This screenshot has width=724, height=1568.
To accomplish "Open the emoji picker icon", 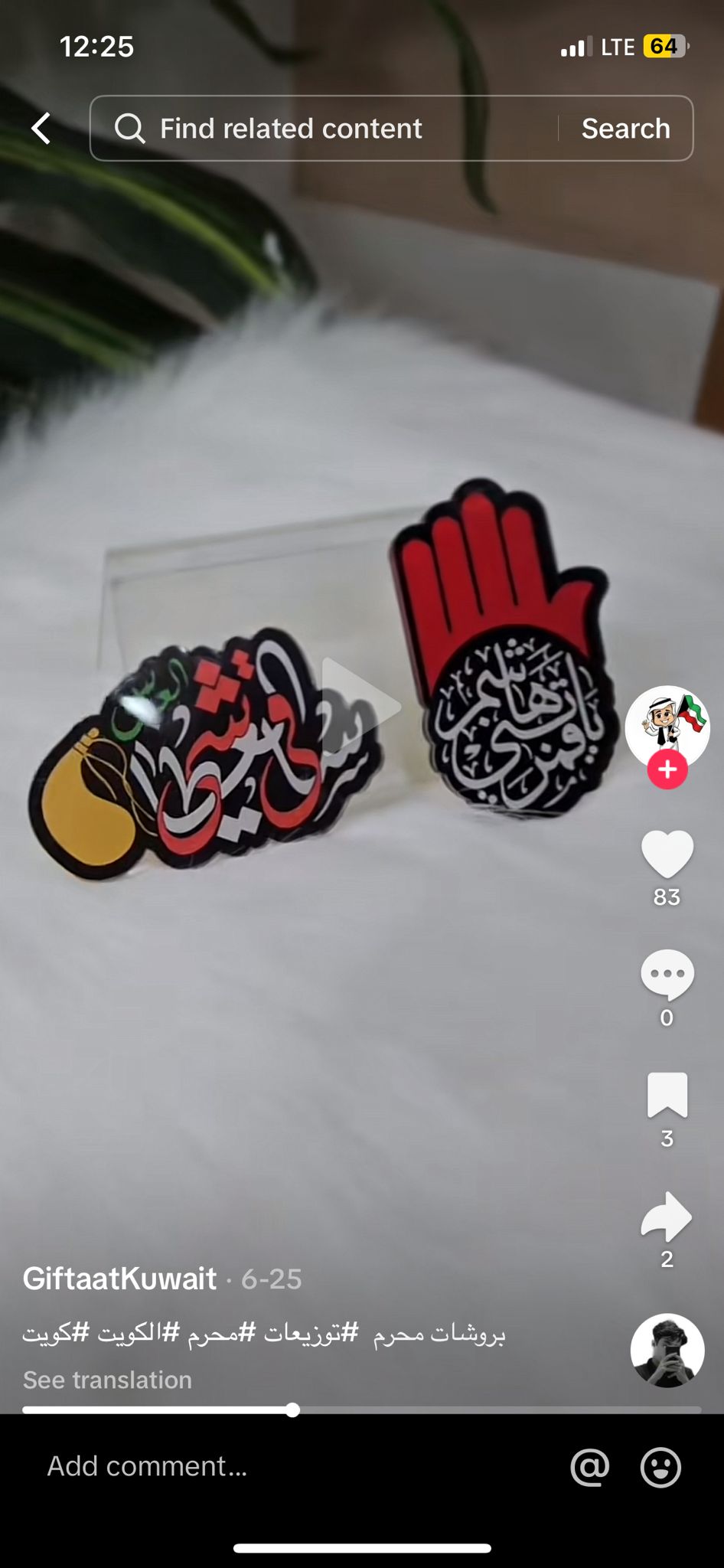I will pyautogui.click(x=660, y=1466).
